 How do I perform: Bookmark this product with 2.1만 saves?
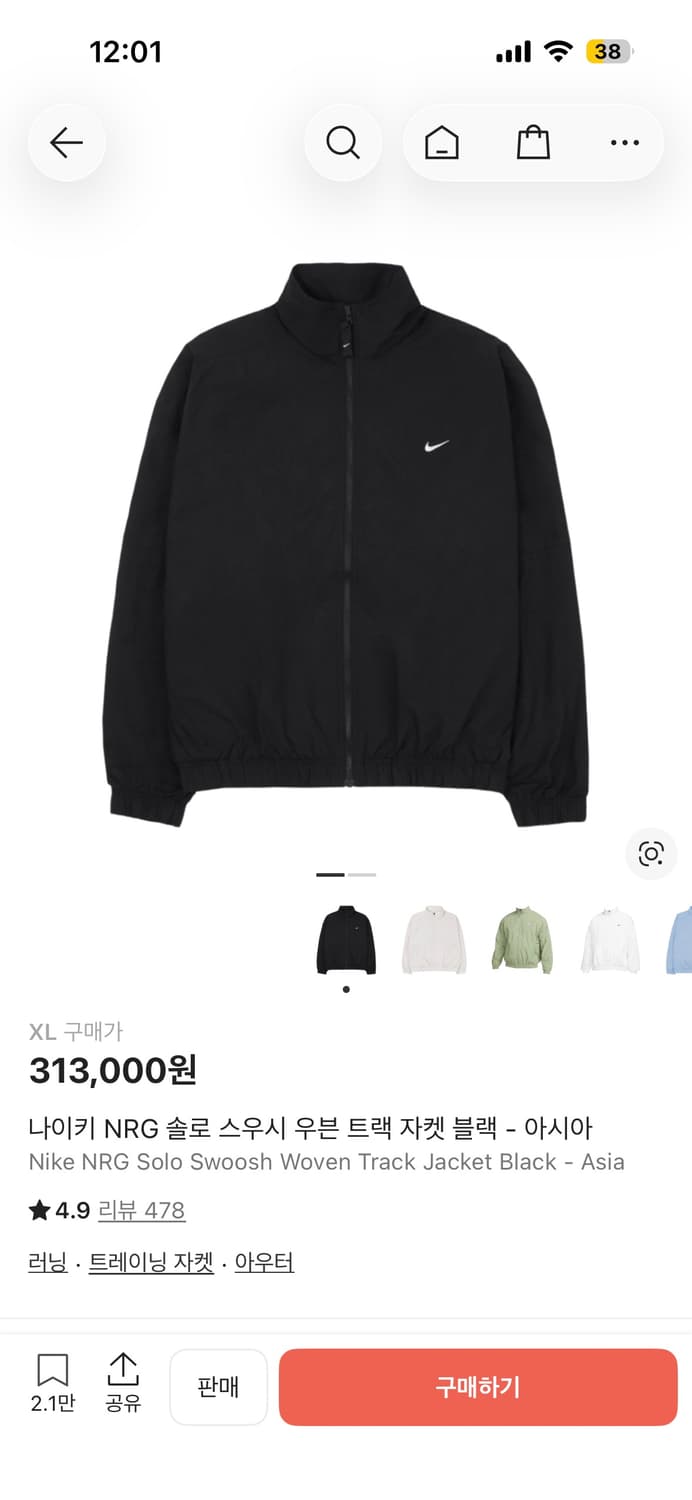52,1384
